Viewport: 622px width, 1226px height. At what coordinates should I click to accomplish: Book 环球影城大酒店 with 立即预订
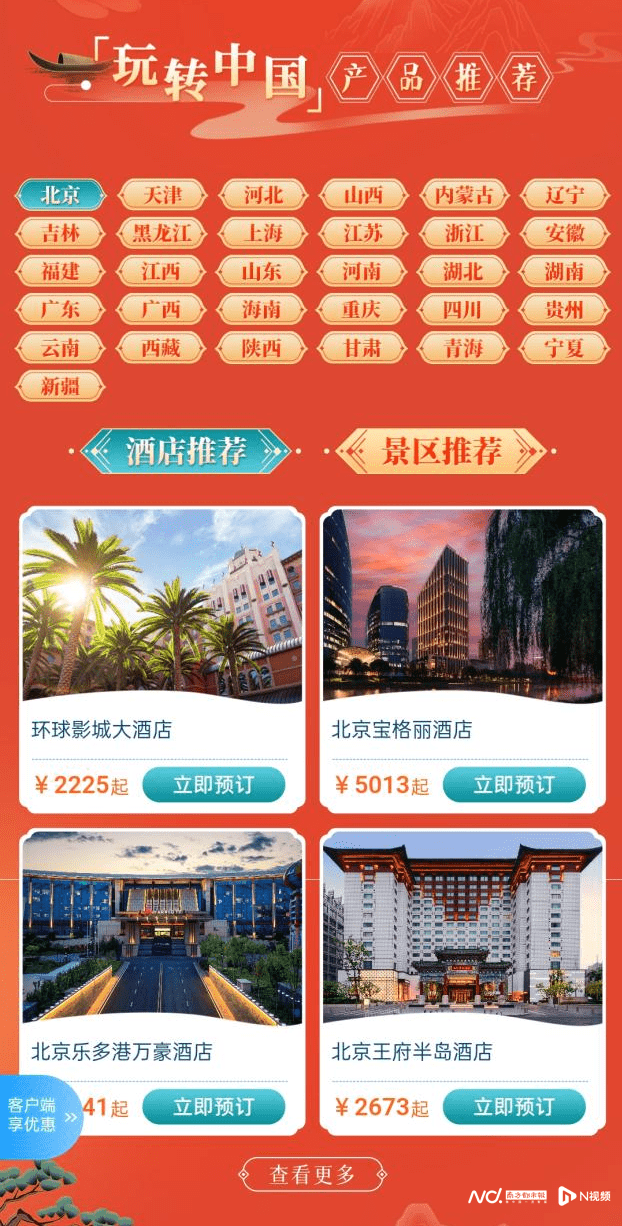click(213, 785)
